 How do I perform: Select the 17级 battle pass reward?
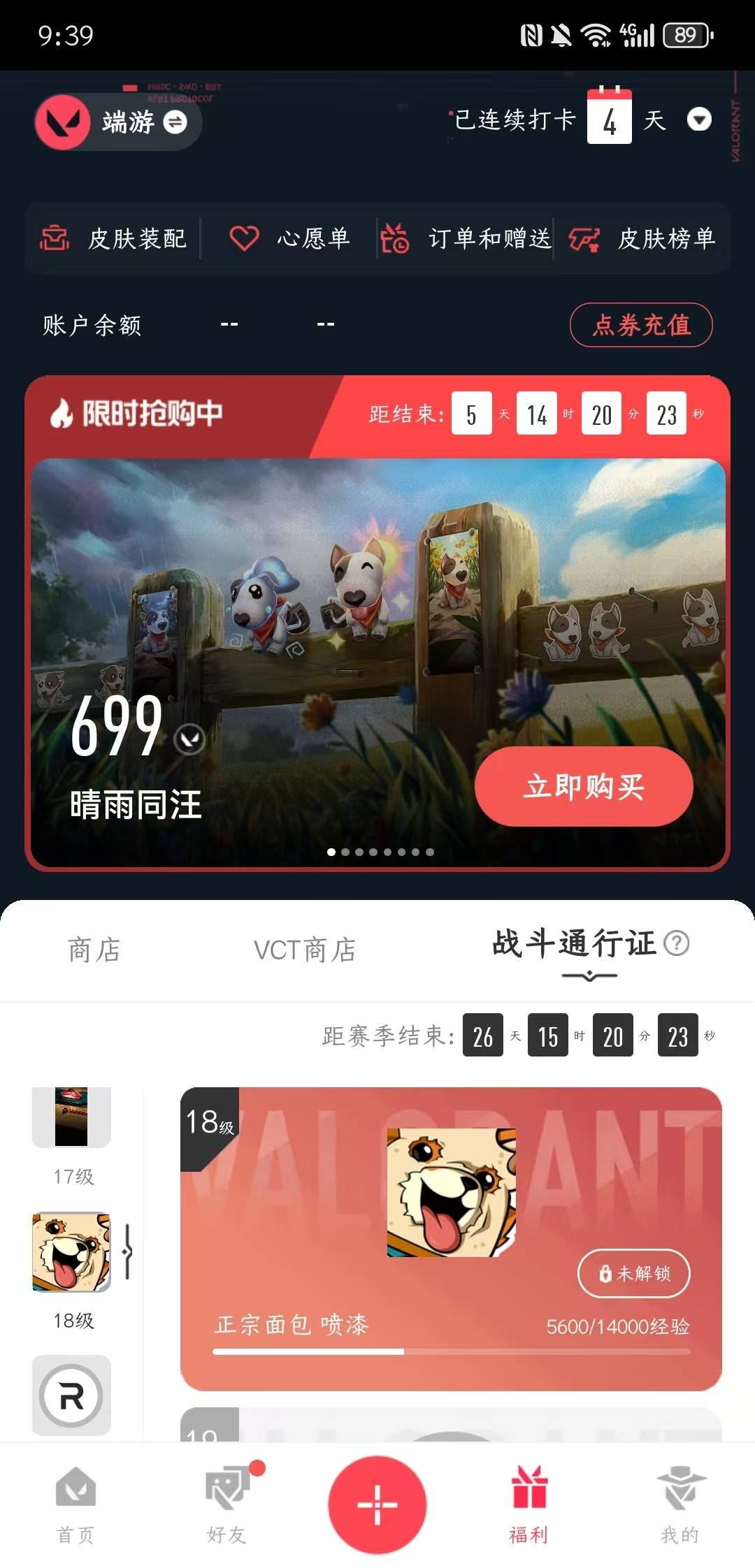pos(72,1137)
